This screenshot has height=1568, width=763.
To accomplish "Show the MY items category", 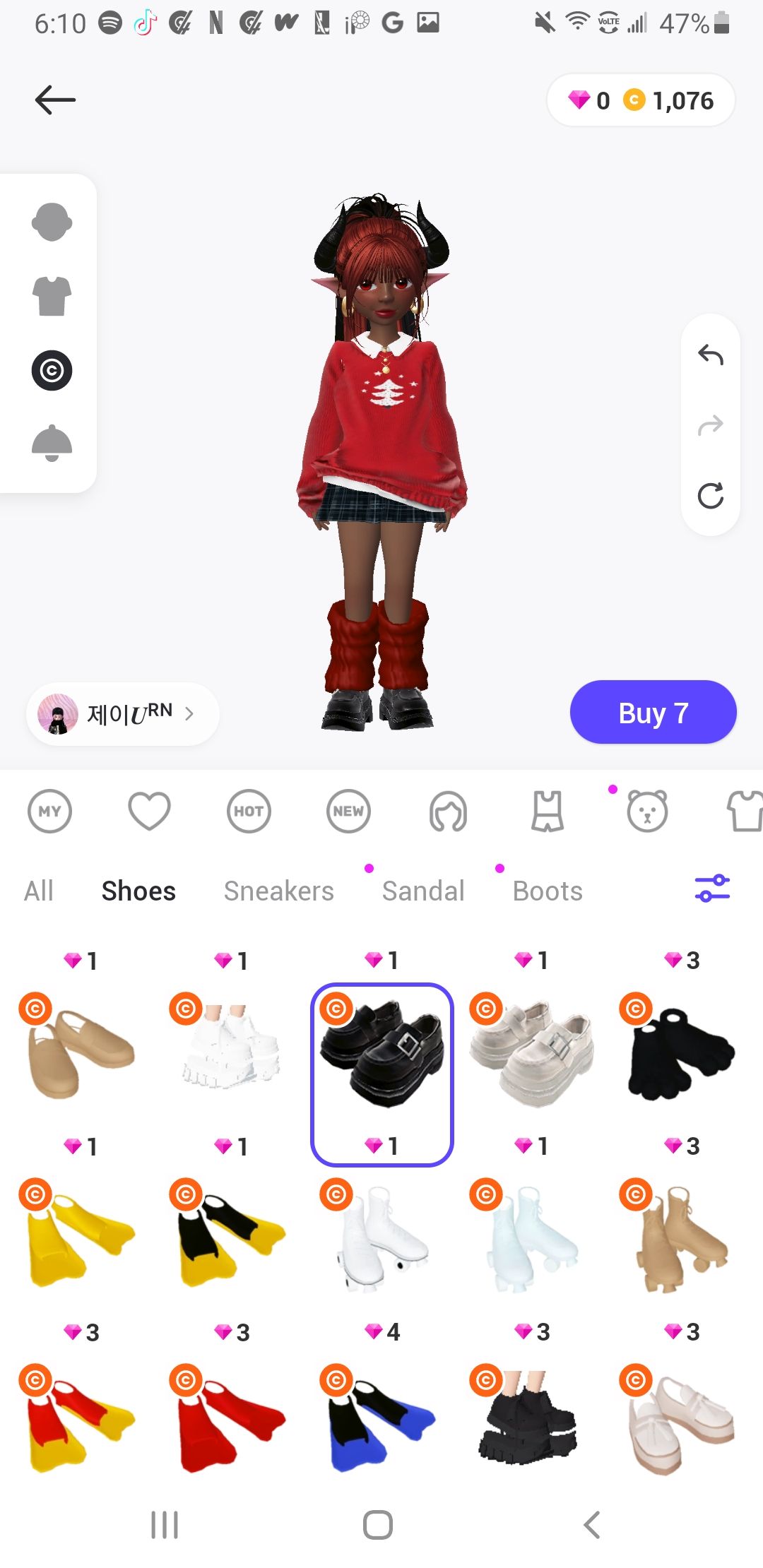I will [49, 812].
